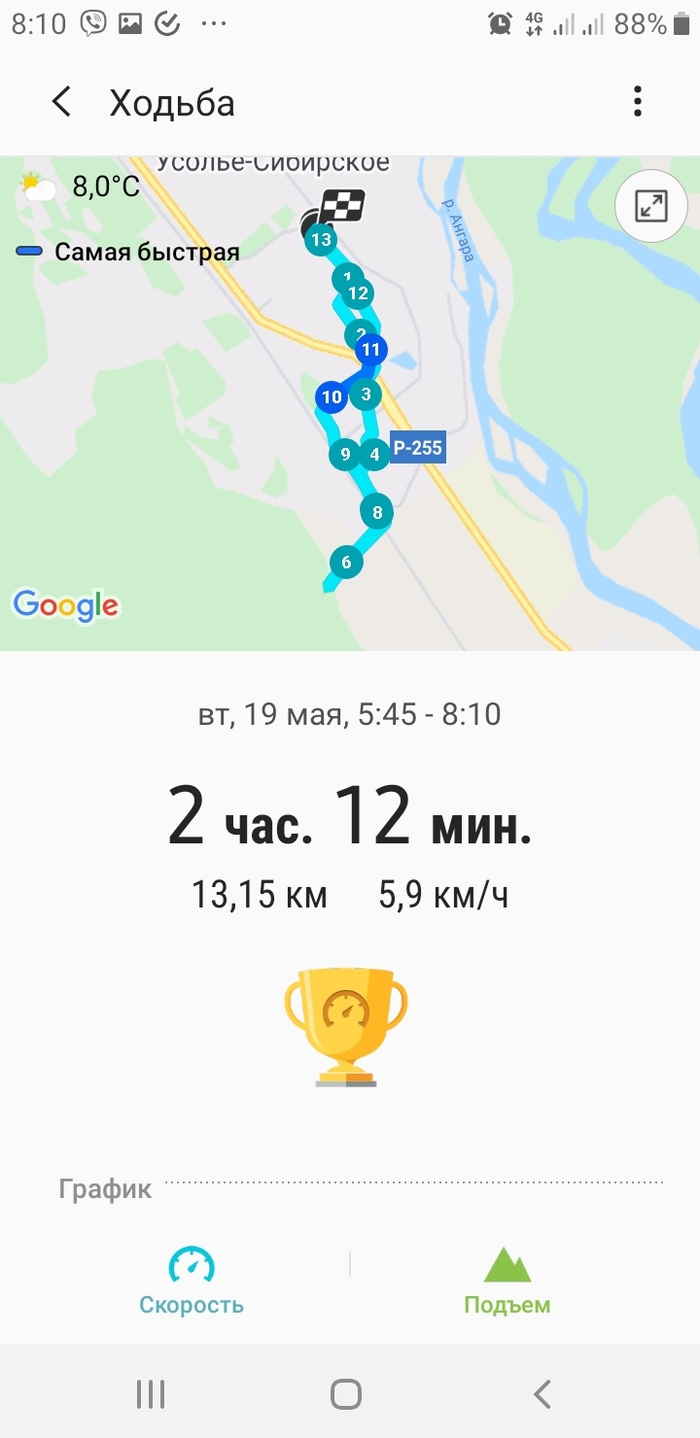
Task: Open recent apps from navigation bar
Action: 150,1393
